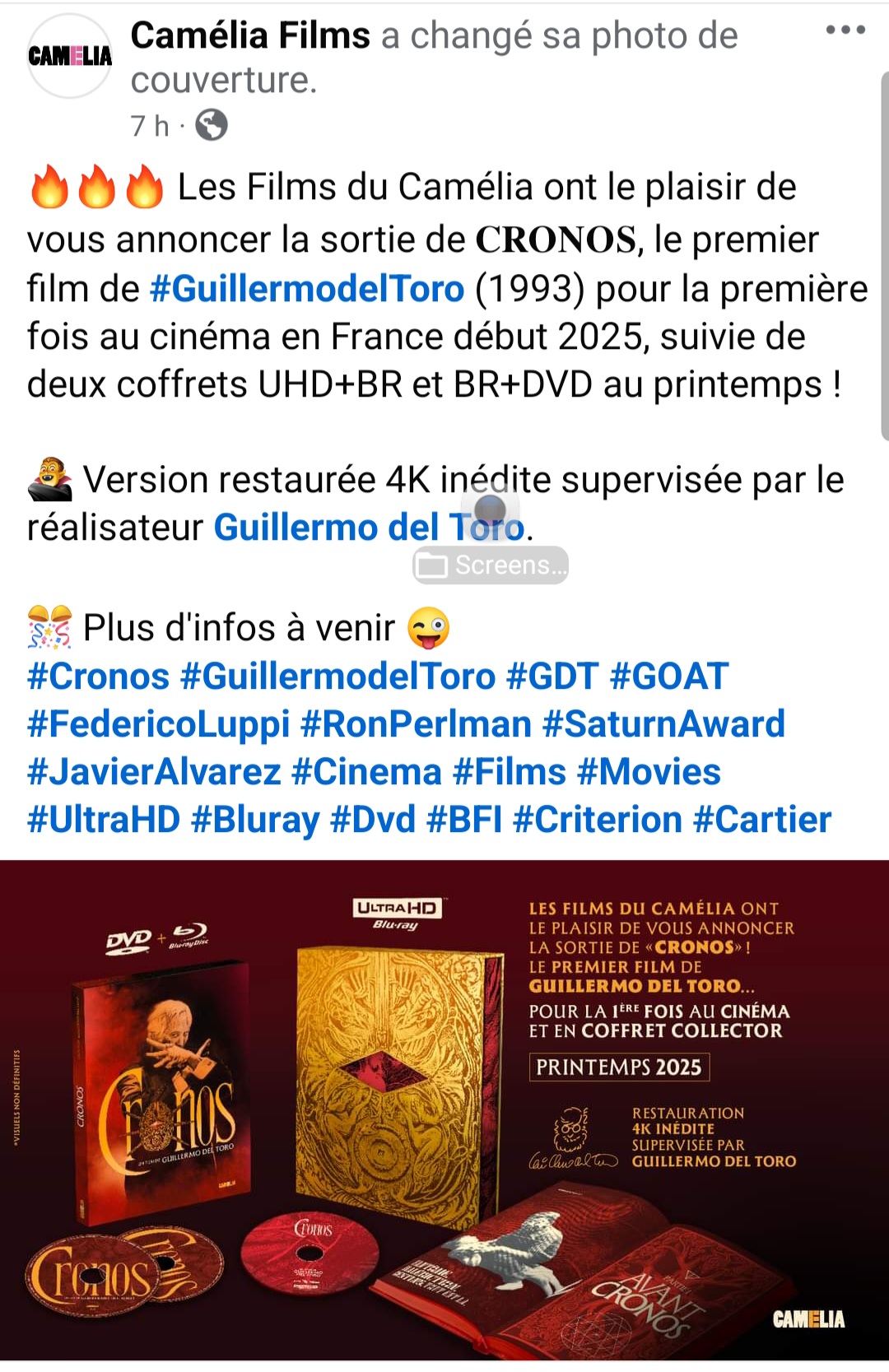Open the #FedericoLuppi hashtag
Image resolution: width=889 pixels, height=1372 pixels.
pyautogui.click(x=158, y=724)
